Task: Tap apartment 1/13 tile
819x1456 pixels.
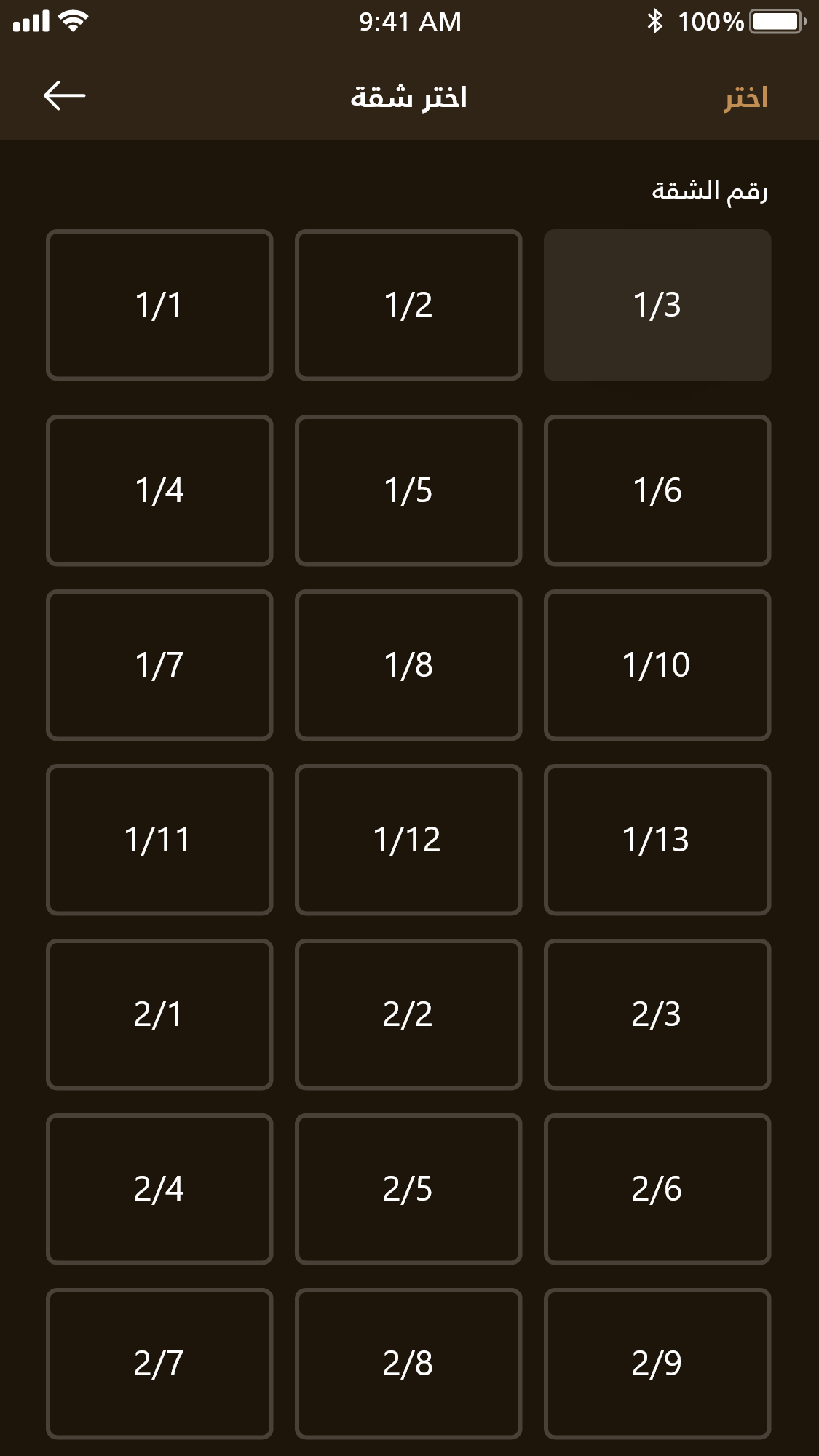Action: coord(657,840)
